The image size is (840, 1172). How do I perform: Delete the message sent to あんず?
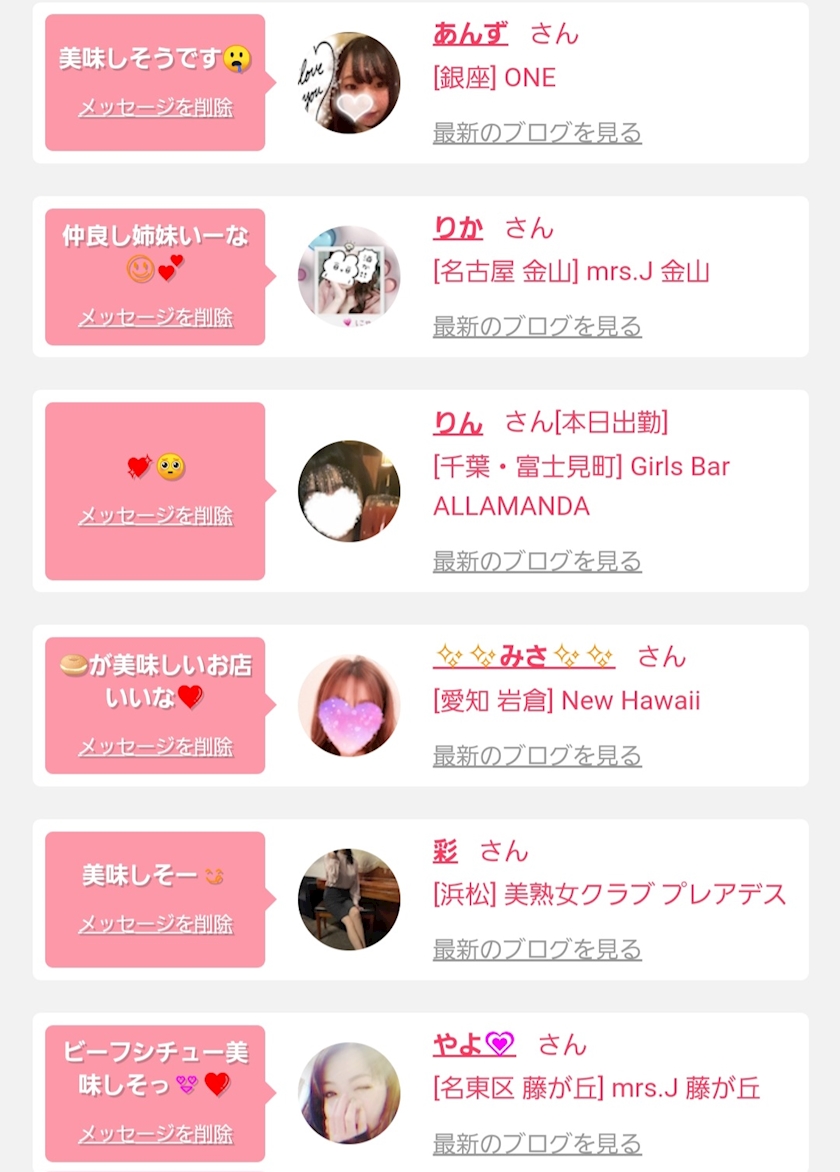[x=155, y=108]
